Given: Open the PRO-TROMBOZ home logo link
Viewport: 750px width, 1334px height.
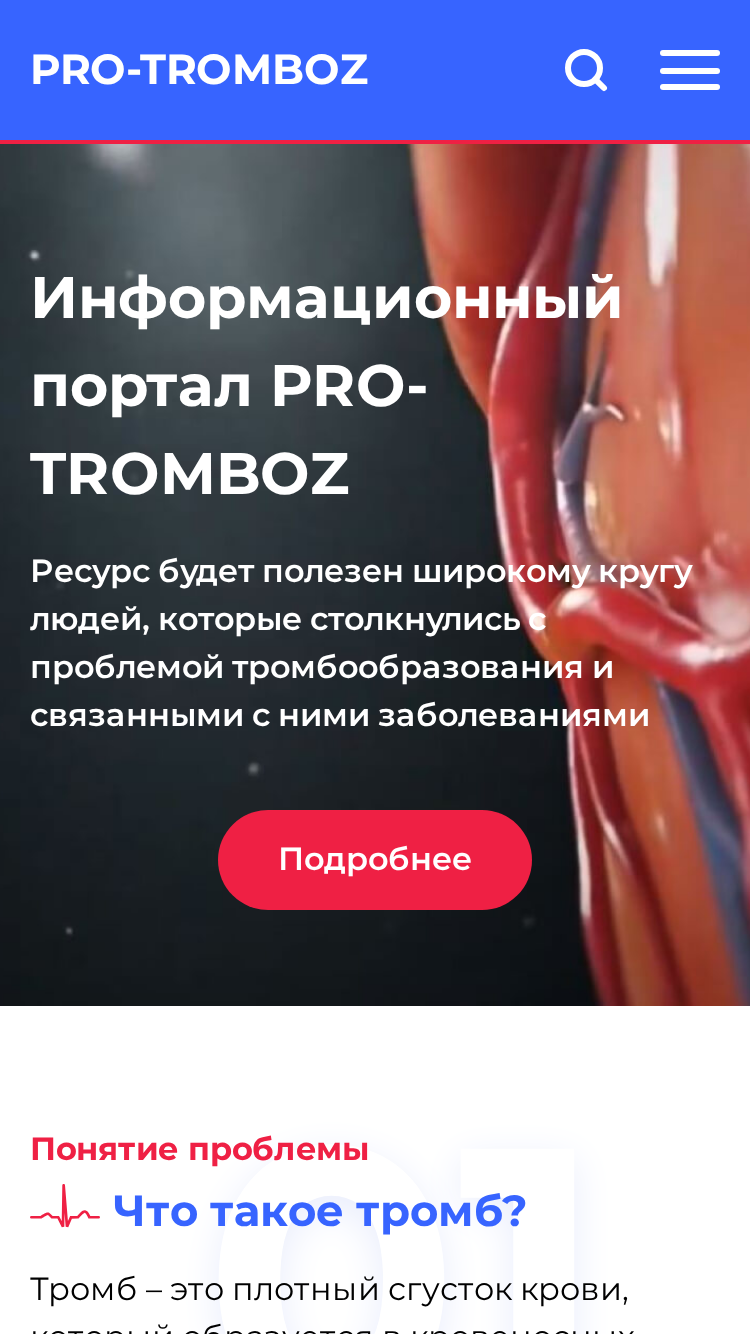Looking at the screenshot, I should tap(199, 70).
